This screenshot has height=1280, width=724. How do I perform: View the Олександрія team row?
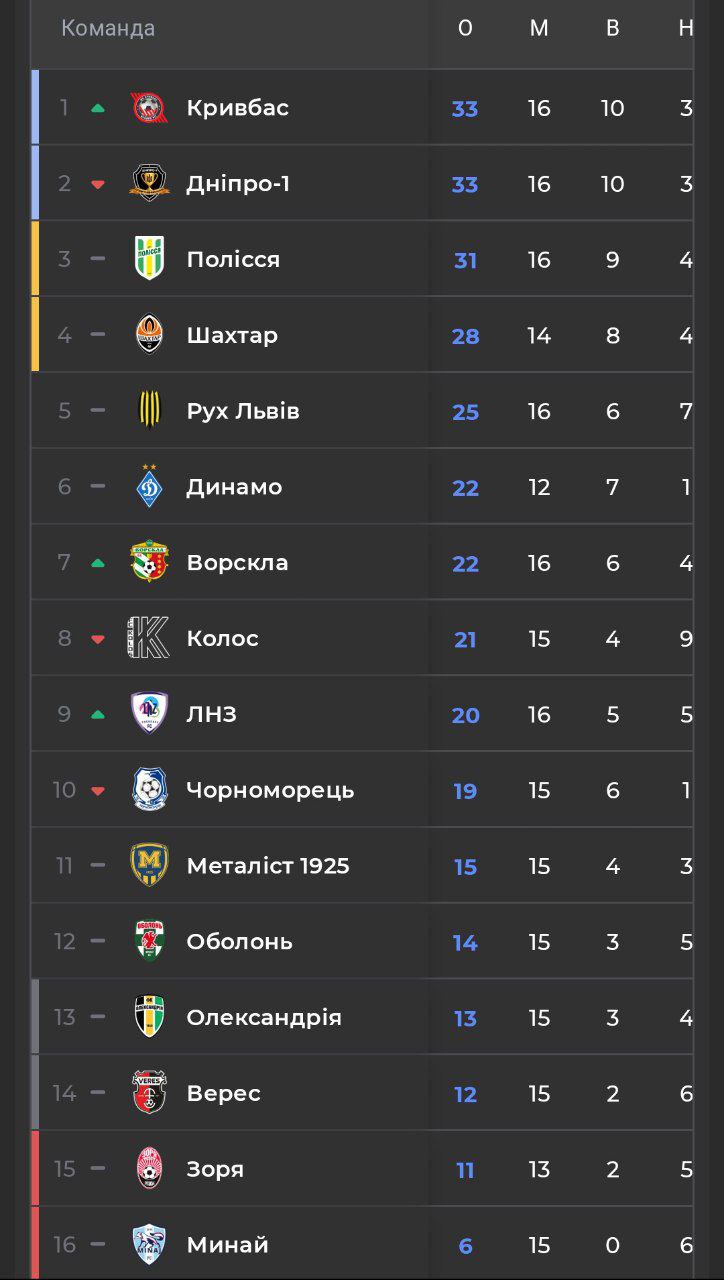tap(362, 1017)
